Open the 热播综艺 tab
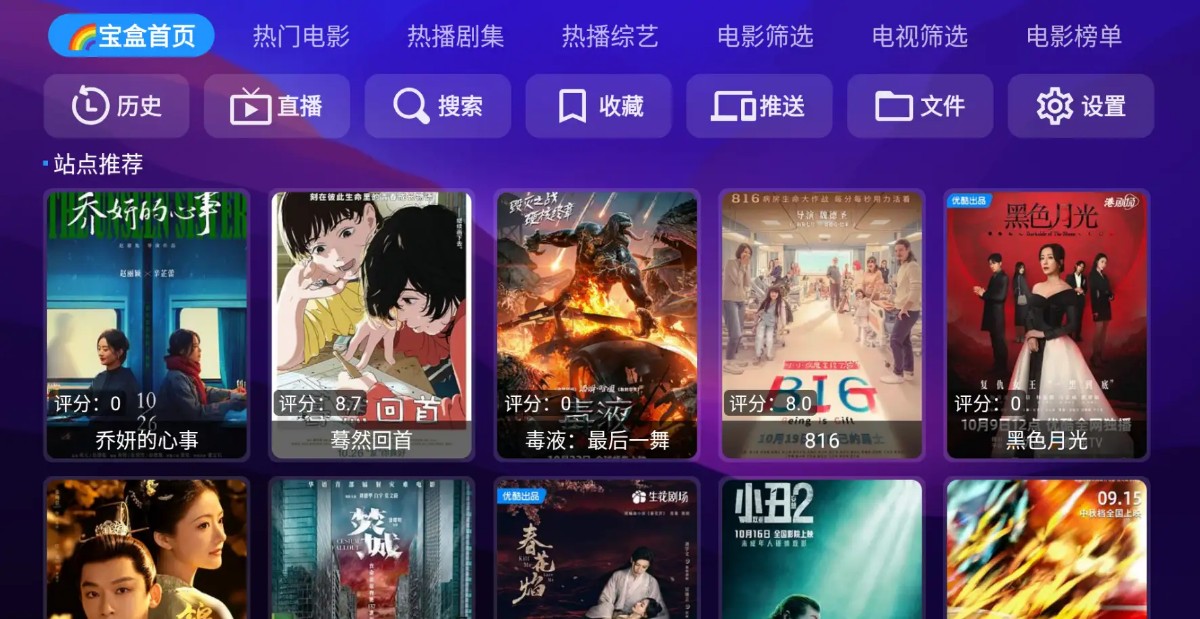 pos(610,37)
